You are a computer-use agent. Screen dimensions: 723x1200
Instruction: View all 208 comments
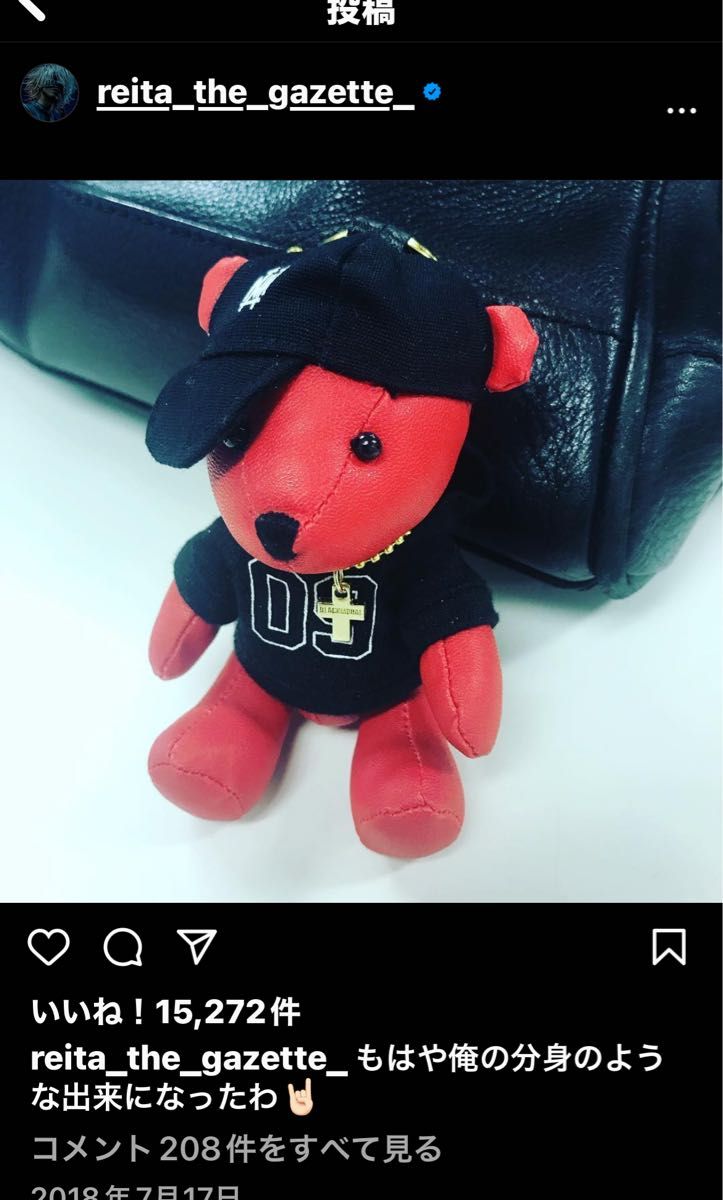(236, 1150)
